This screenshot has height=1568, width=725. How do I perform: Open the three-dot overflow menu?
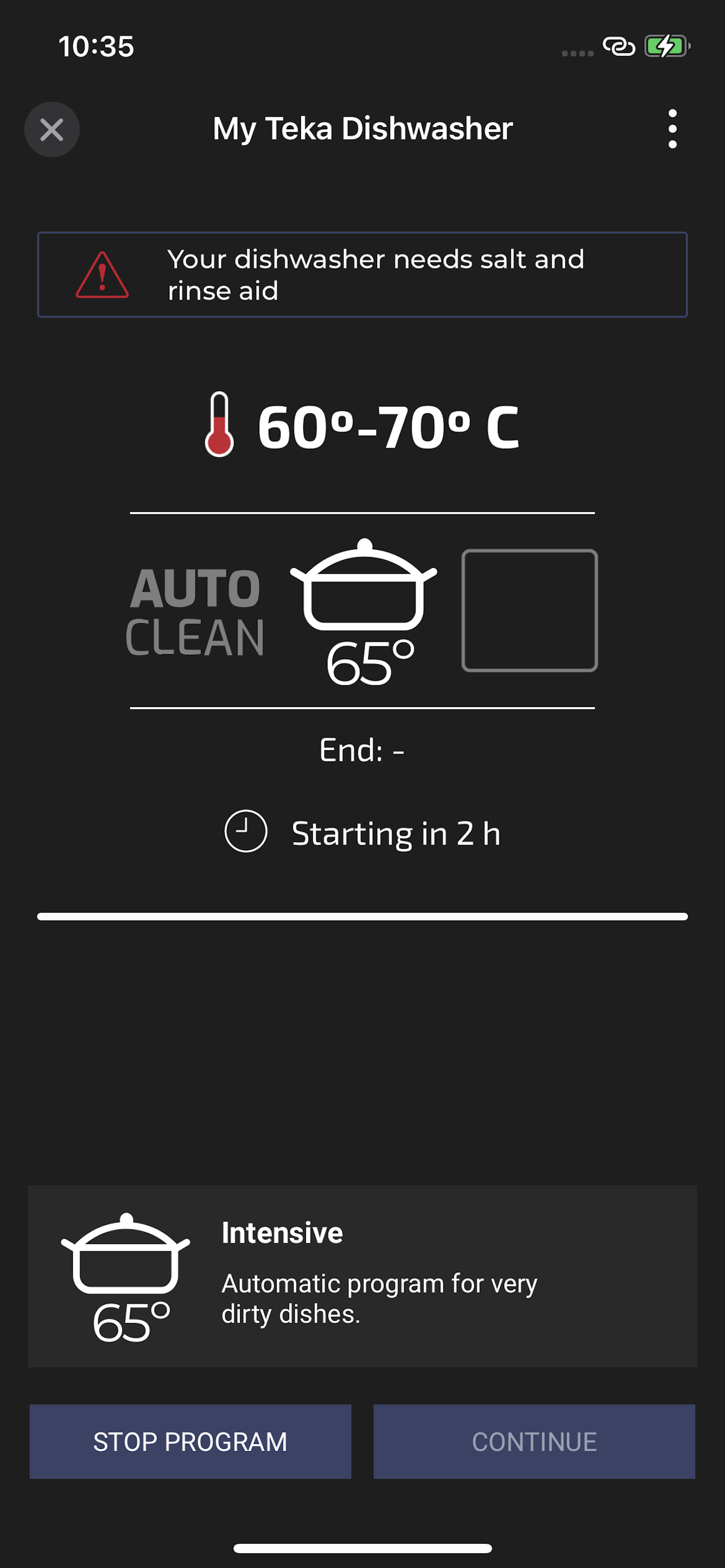coord(672,129)
